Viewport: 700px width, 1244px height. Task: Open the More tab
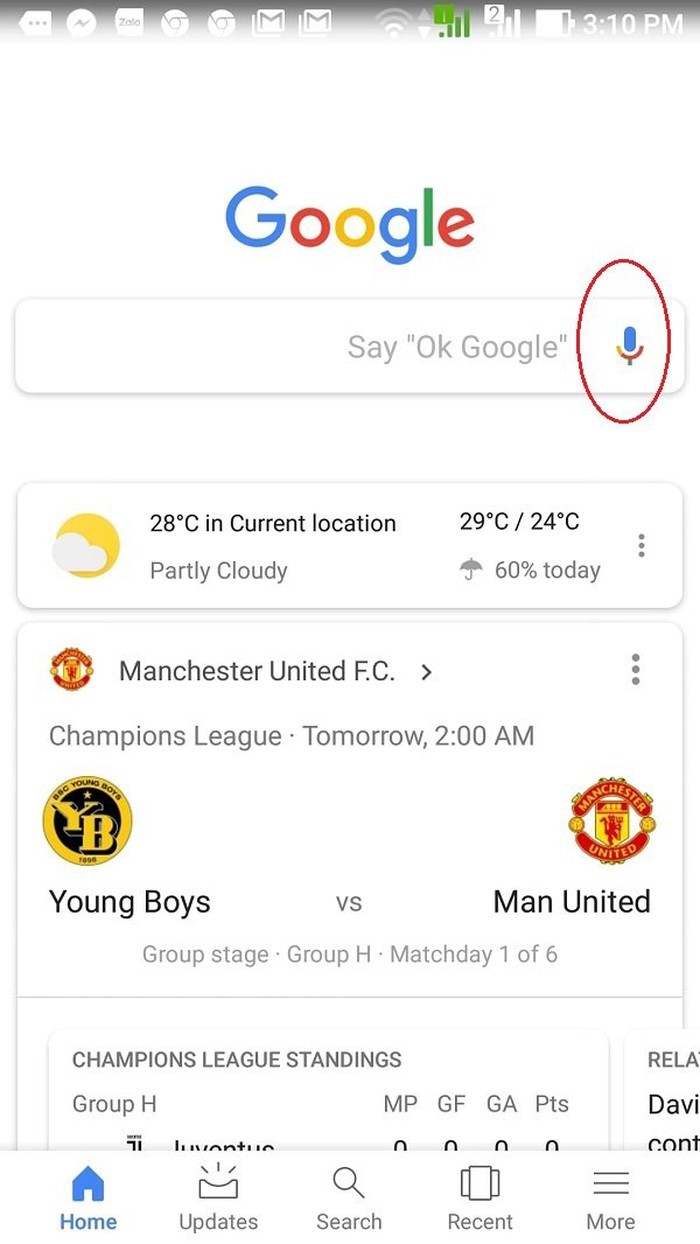pos(610,1198)
